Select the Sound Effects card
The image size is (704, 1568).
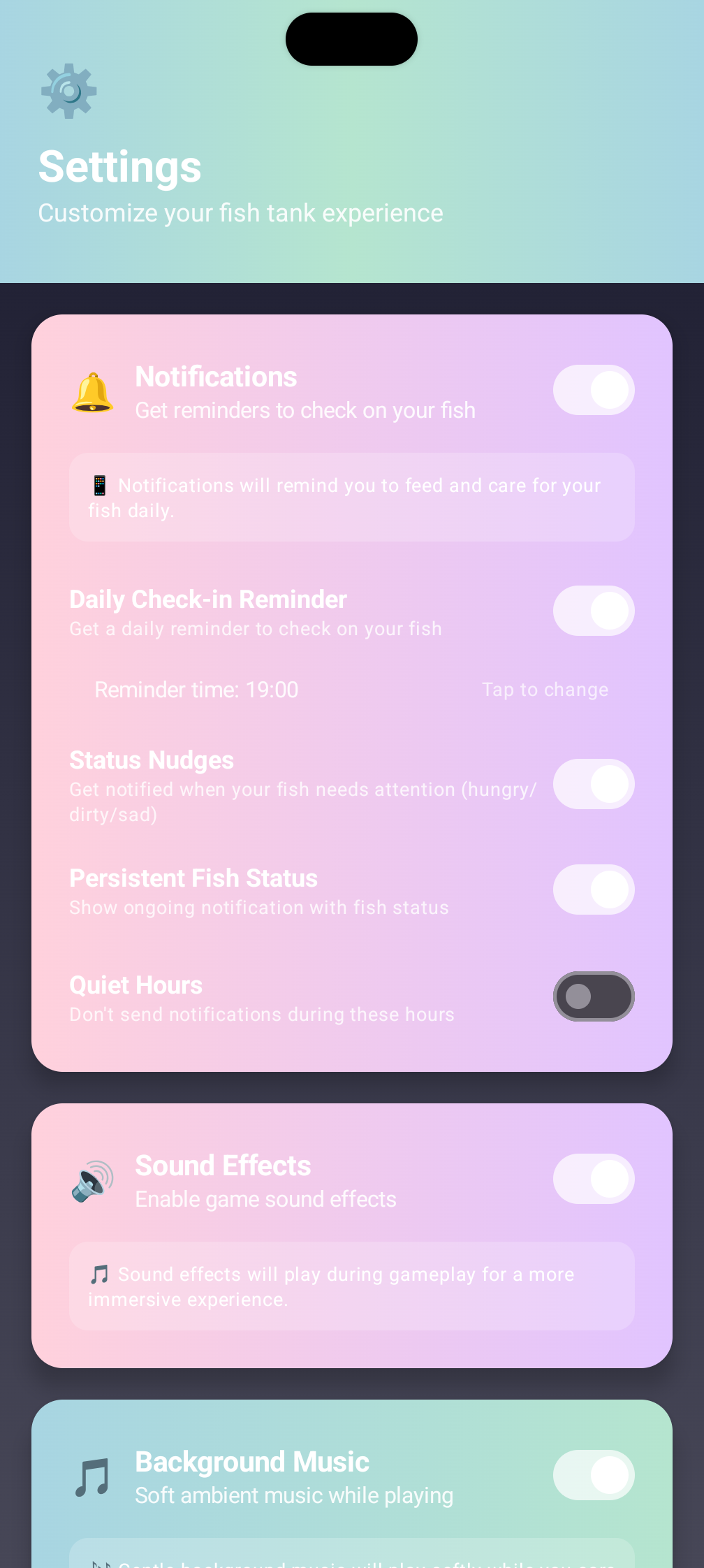pyautogui.click(x=352, y=1237)
